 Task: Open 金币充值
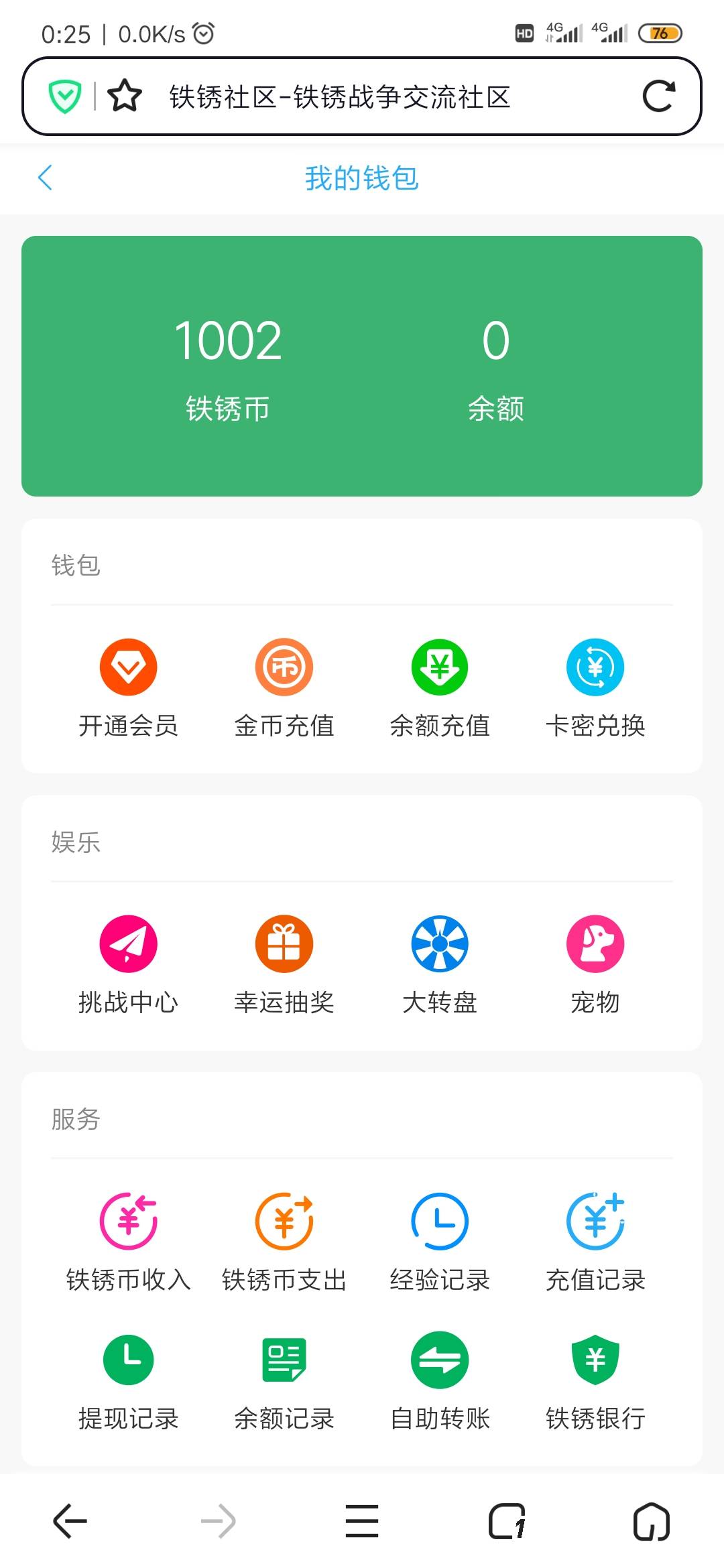[284, 688]
